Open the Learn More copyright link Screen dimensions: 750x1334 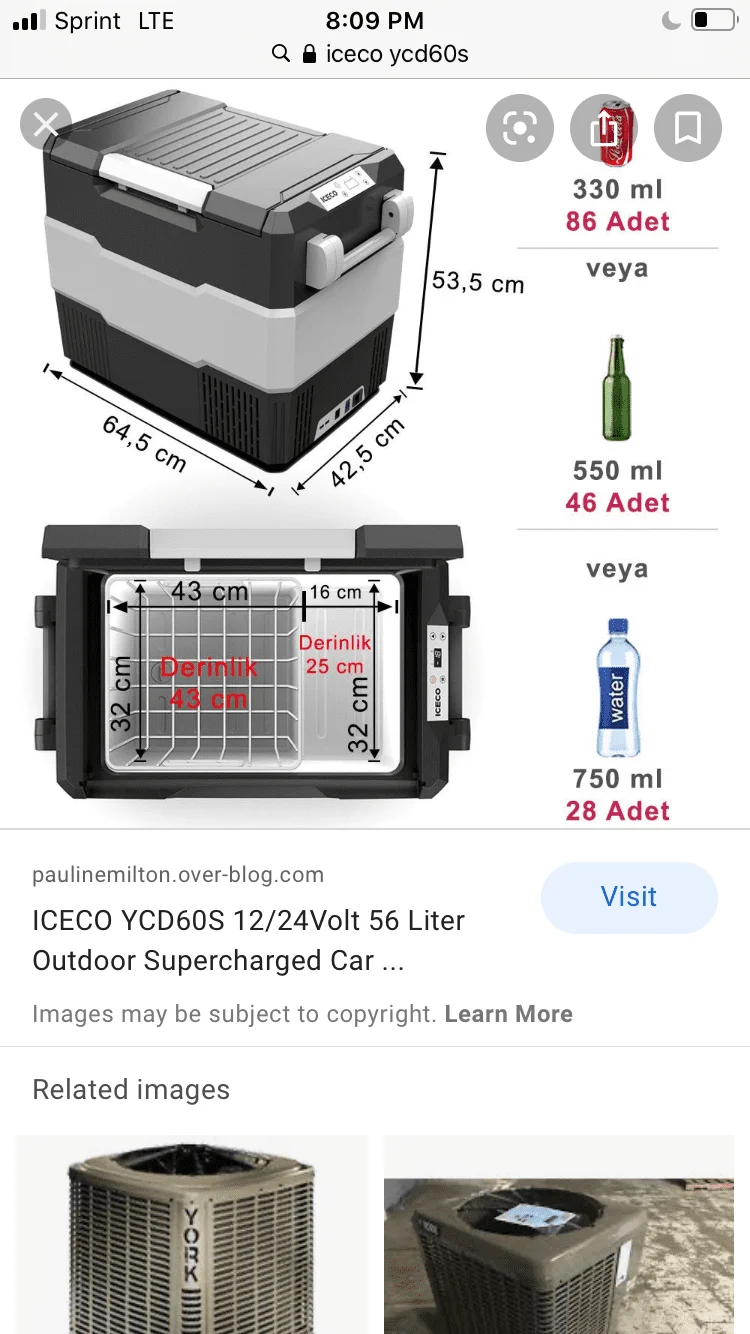[x=508, y=1014]
